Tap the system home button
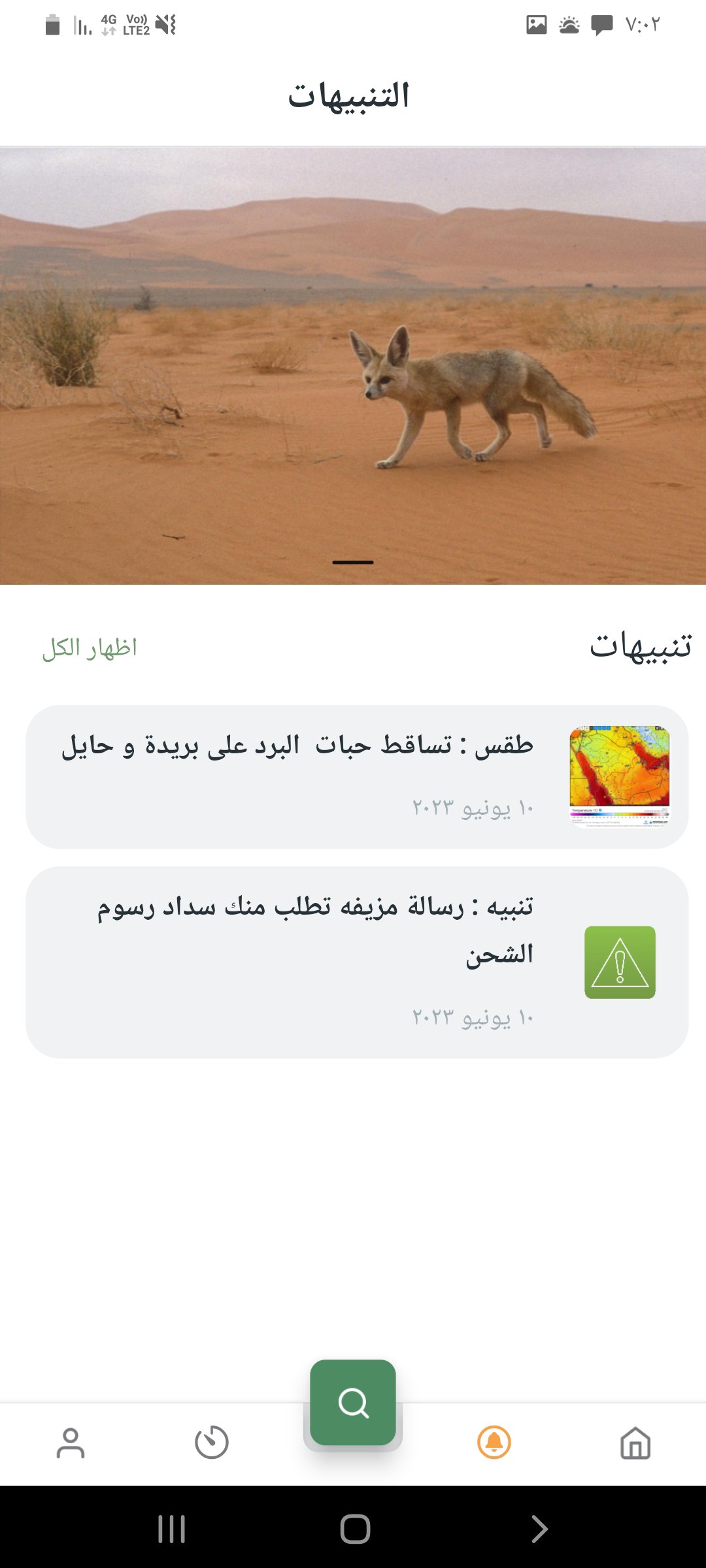Image resolution: width=706 pixels, height=1568 pixels. [355, 1529]
